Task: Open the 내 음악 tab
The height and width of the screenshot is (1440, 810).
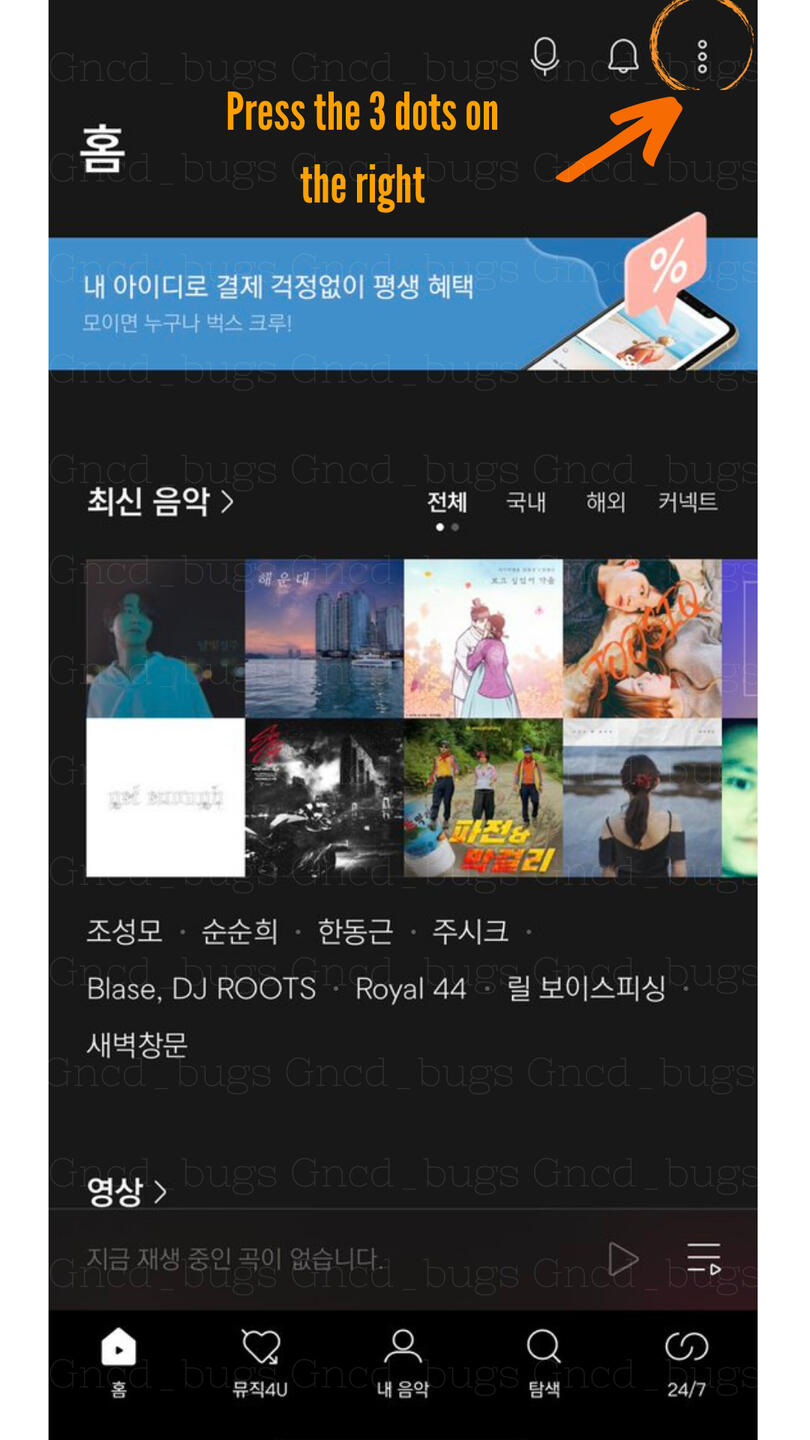Action: (x=402, y=1362)
